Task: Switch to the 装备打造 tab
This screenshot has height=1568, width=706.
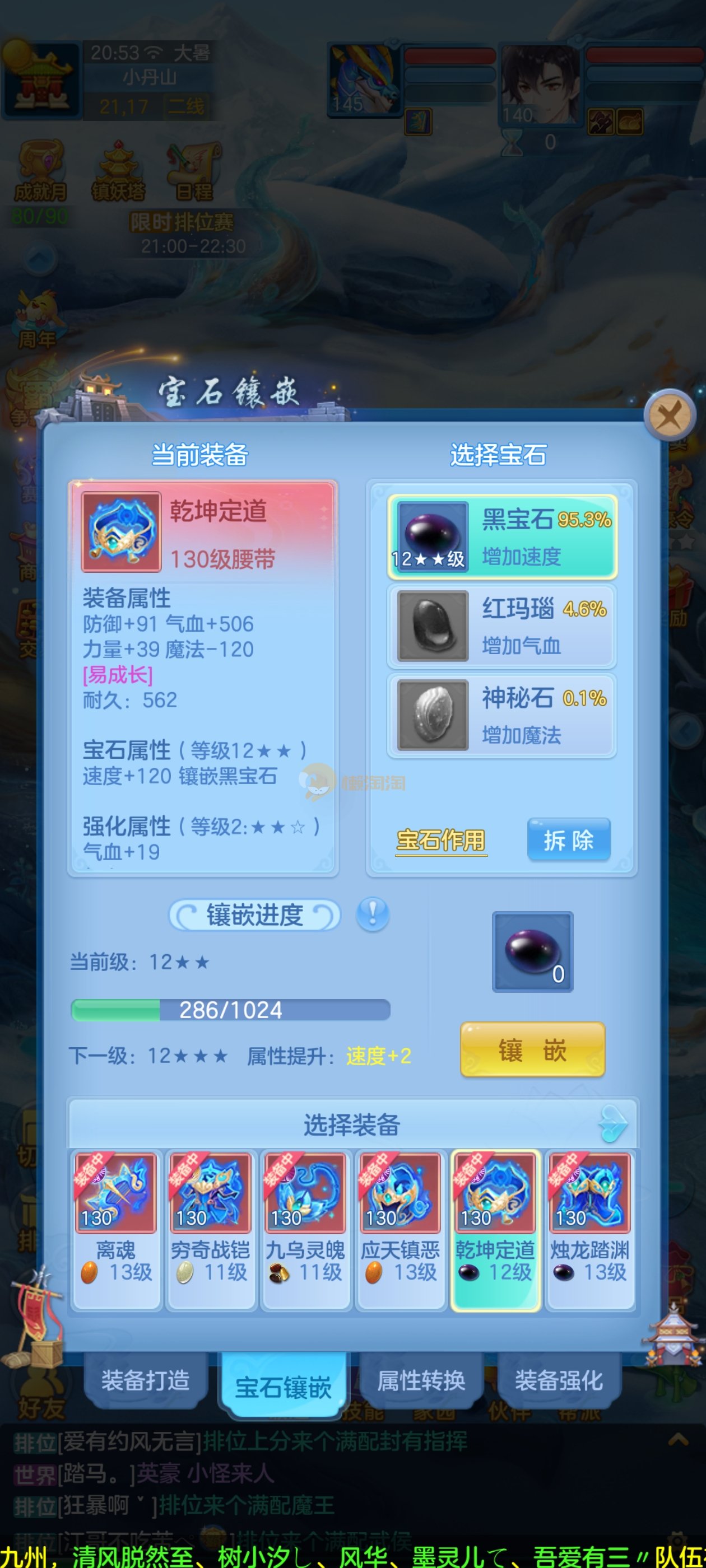Action: tap(146, 1380)
